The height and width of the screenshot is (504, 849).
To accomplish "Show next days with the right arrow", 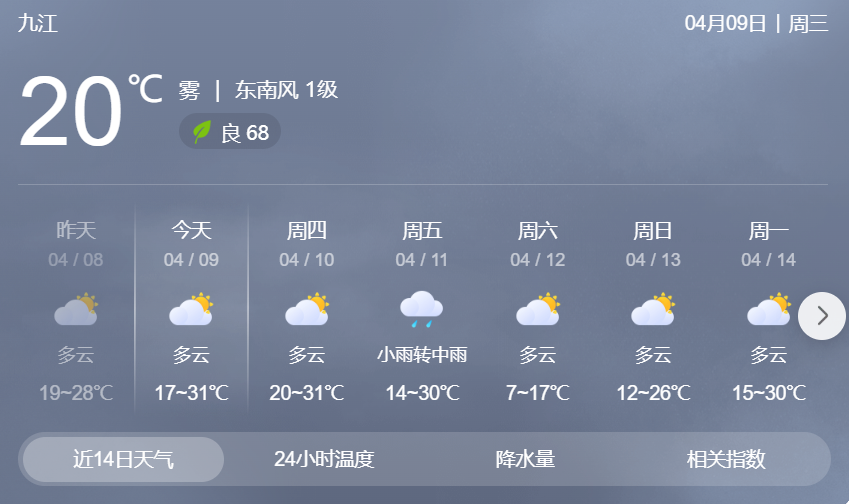I will pyautogui.click(x=822, y=316).
